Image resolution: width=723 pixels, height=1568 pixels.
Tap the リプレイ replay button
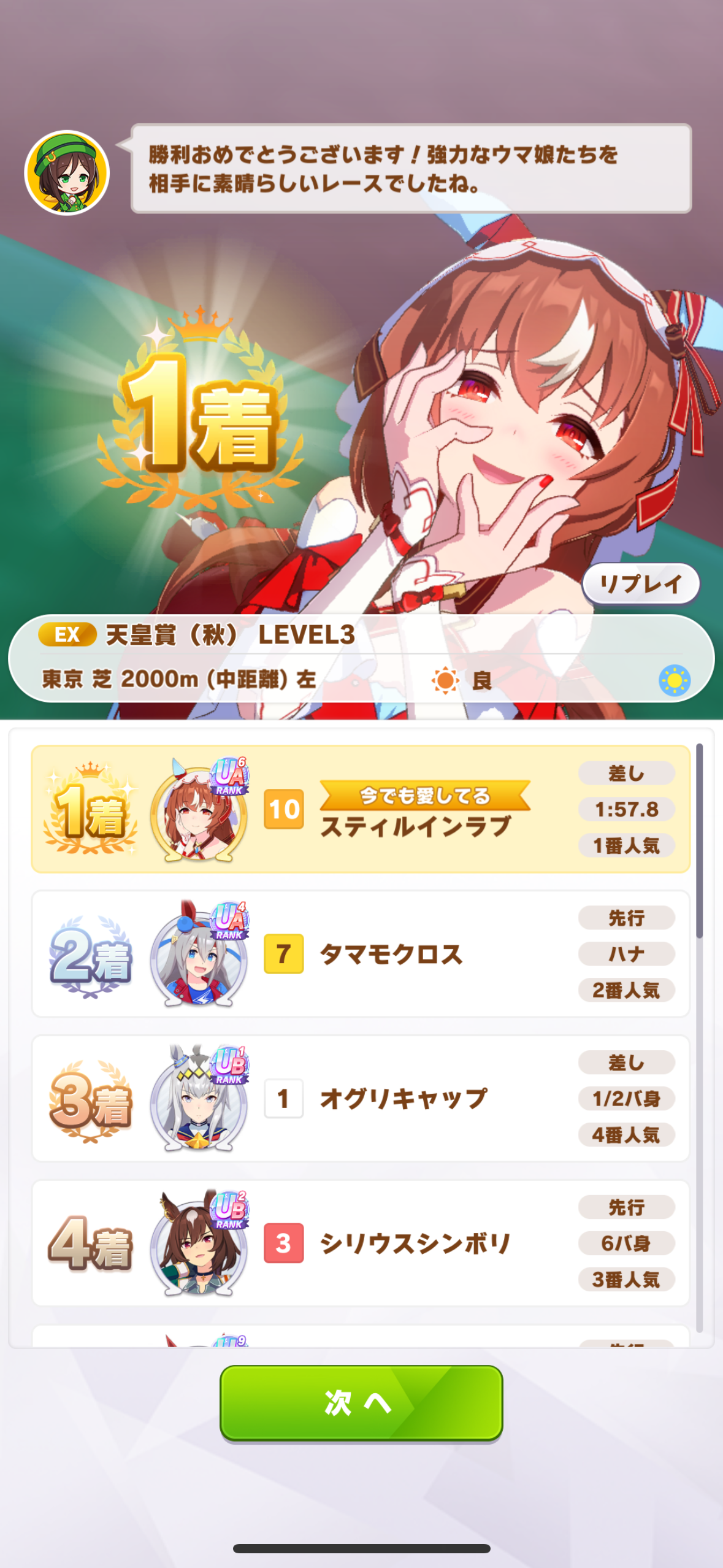coord(640,583)
